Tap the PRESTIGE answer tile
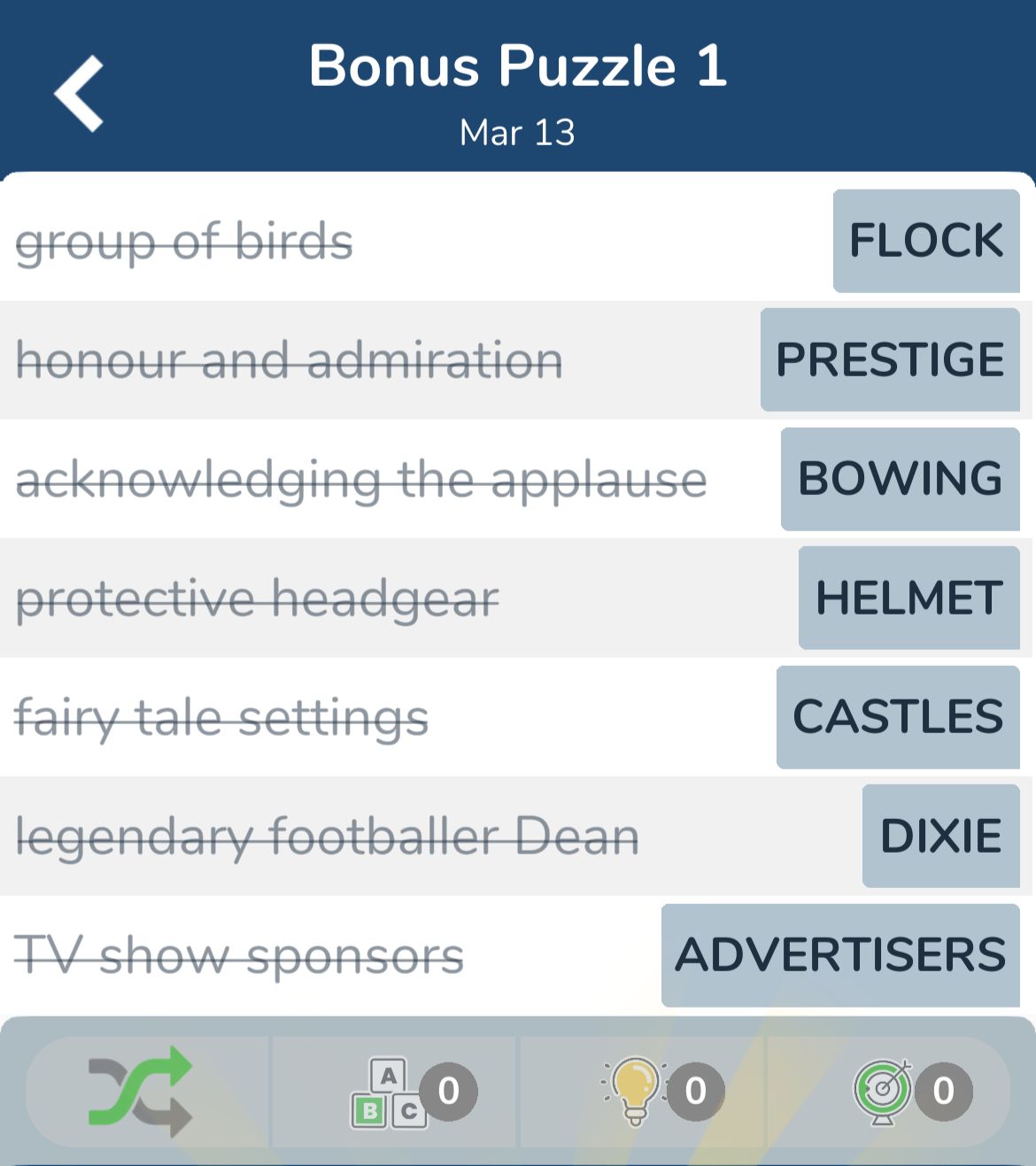Screen dimensions: 1036x1166 pyautogui.click(x=888, y=359)
